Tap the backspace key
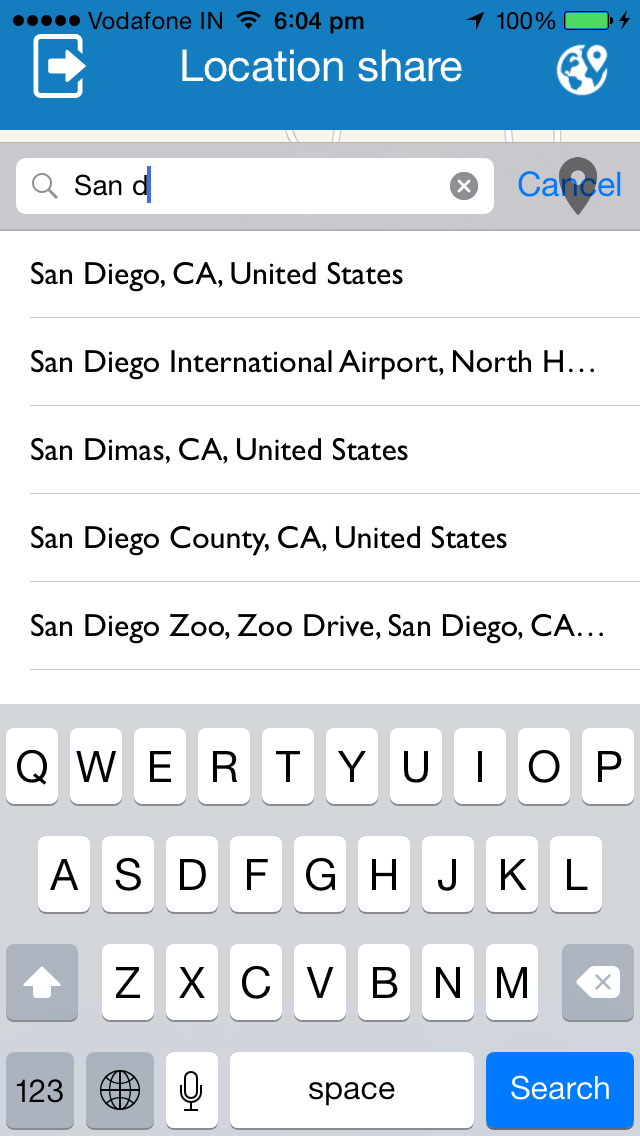The width and height of the screenshot is (640, 1136). click(601, 983)
